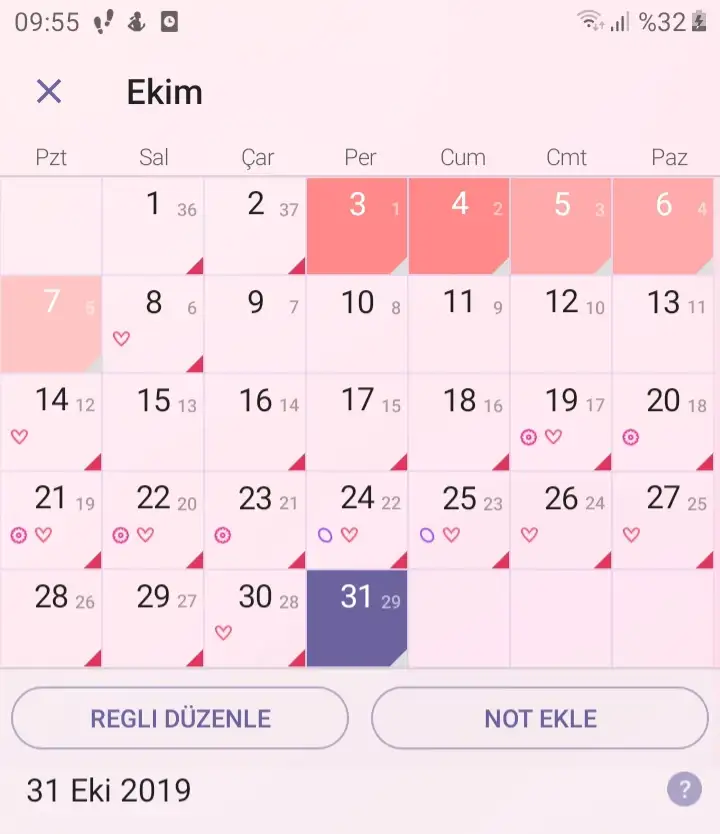Choose October 14 on the calendar
The image size is (720, 834).
[51, 421]
